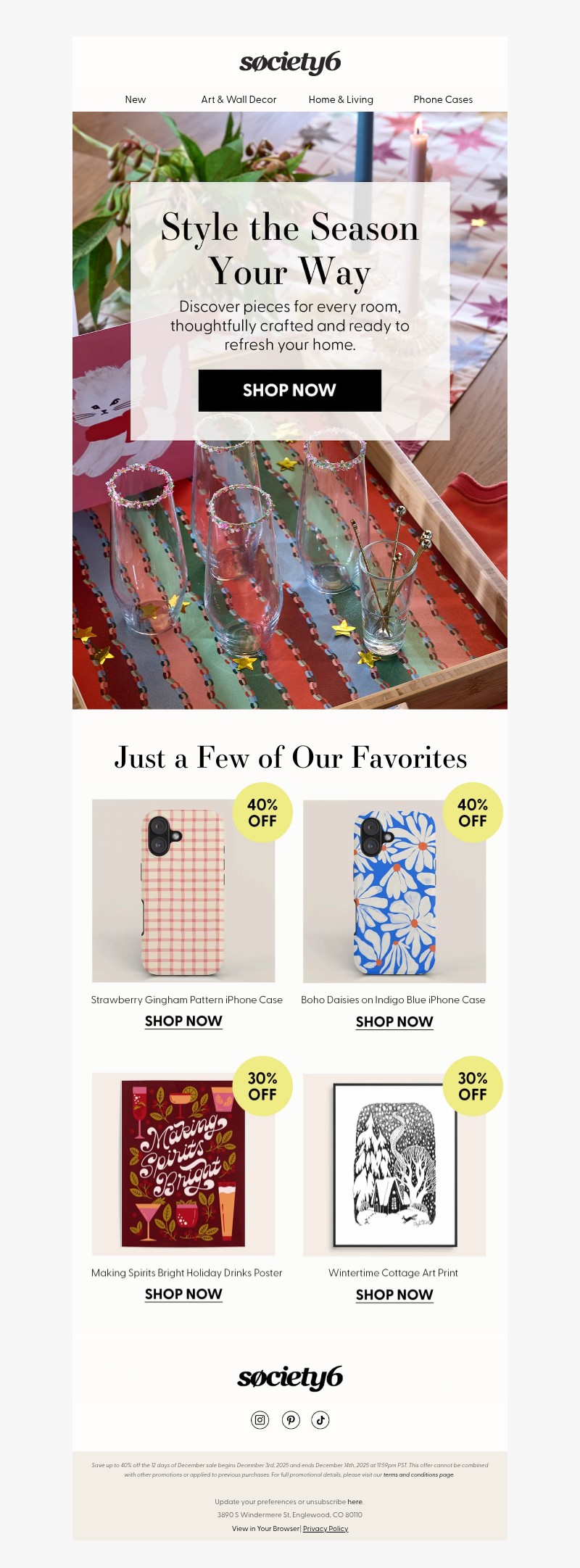580x1568 pixels.
Task: Open the terms and conditions page
Action: point(418,1474)
